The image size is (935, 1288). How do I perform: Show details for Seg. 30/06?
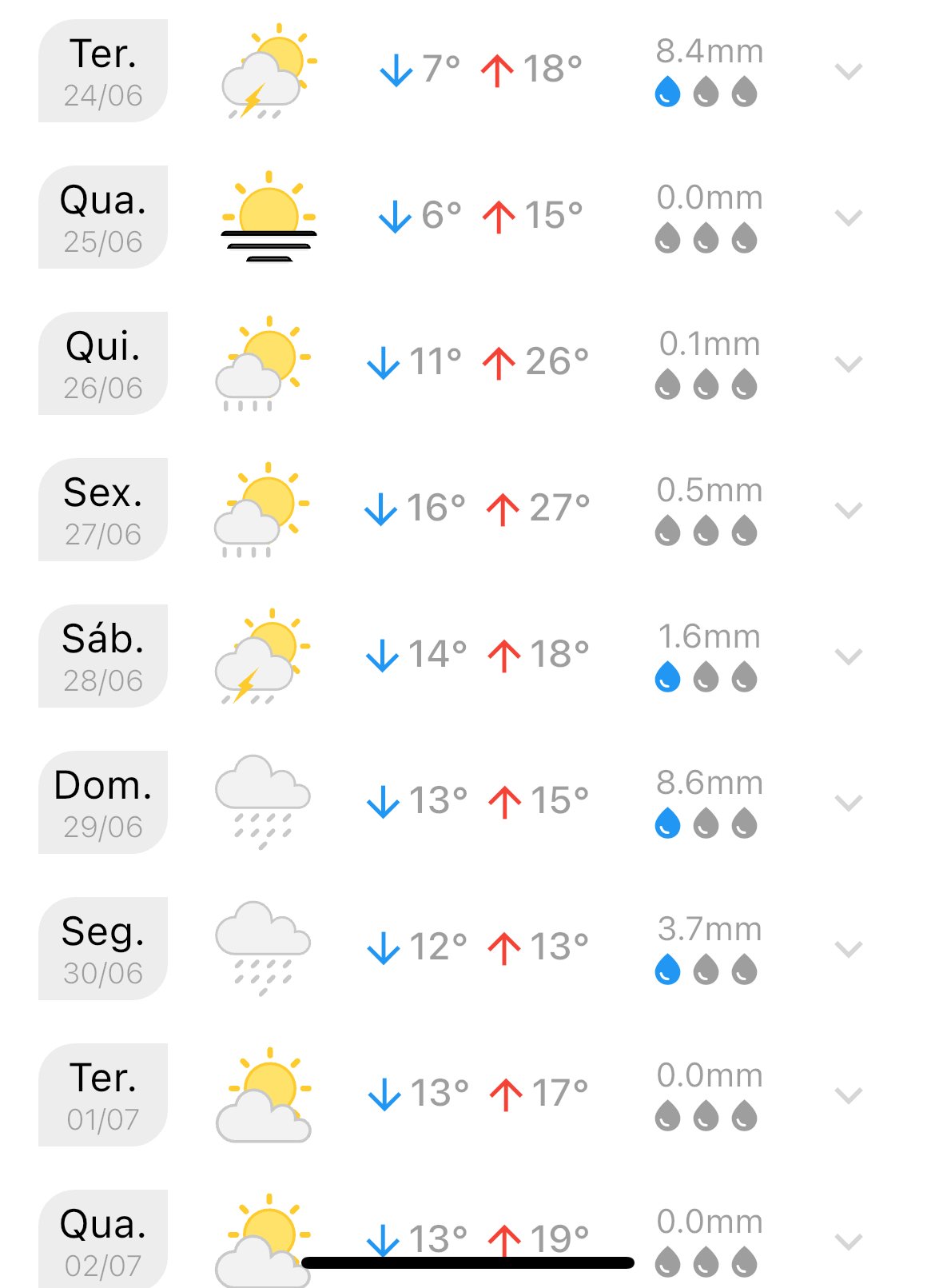tap(848, 949)
